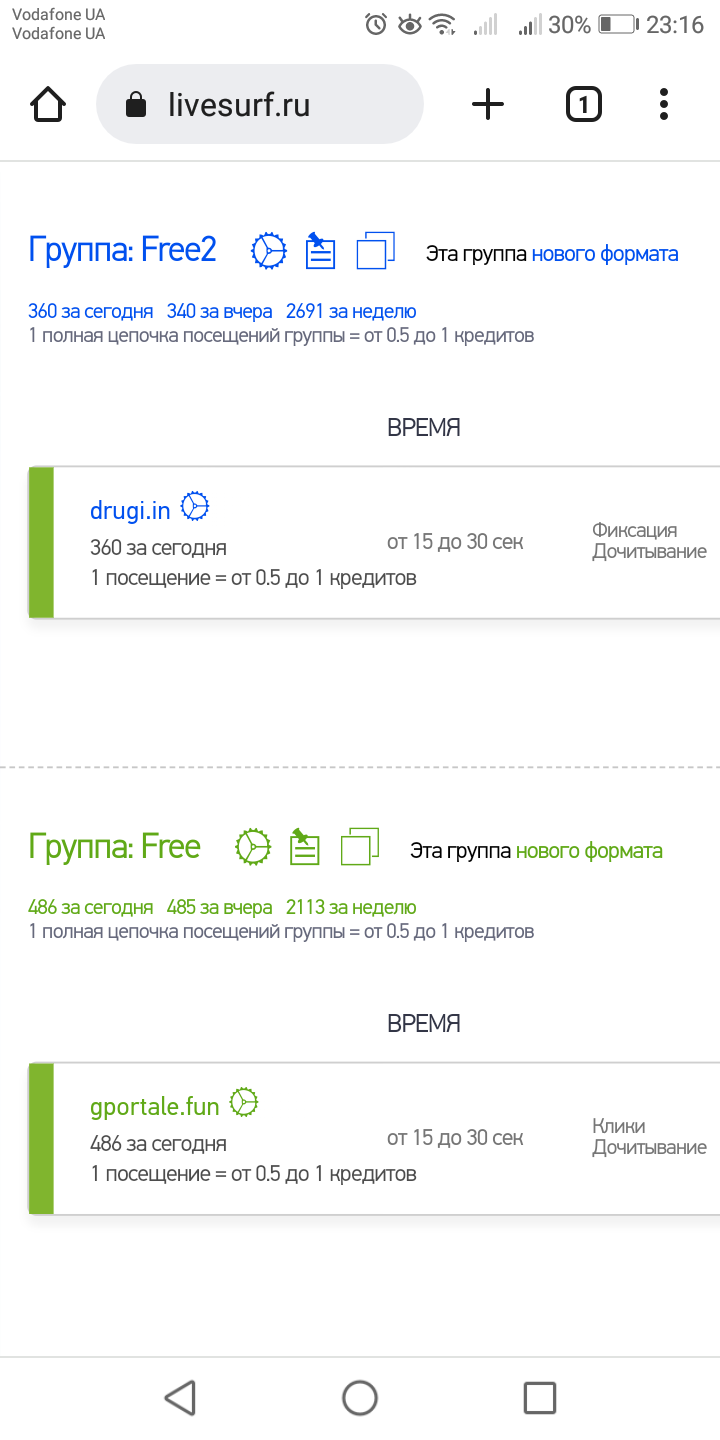Open the browser overflow menu
The width and height of the screenshot is (720, 1440).
click(664, 104)
